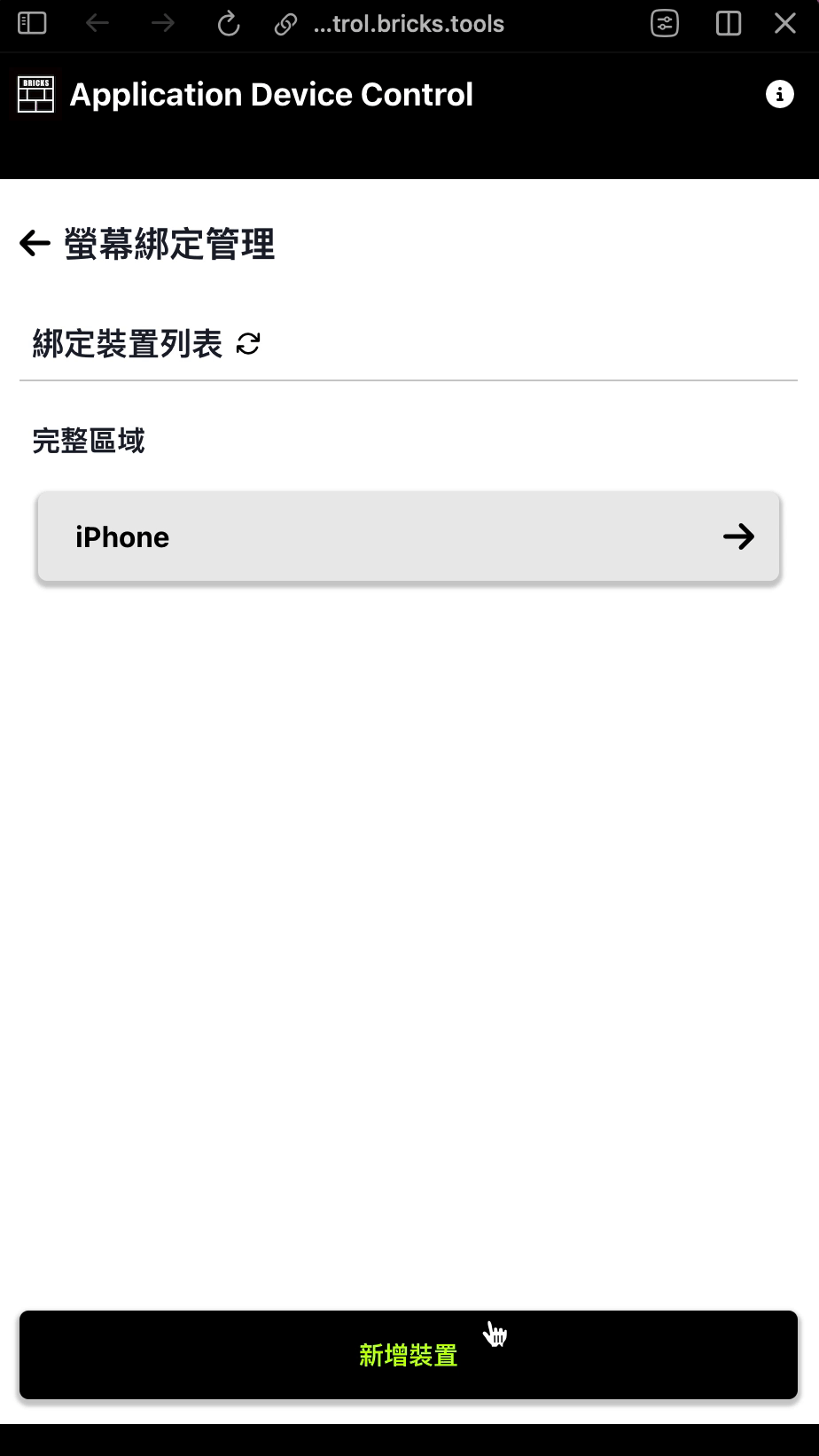Toggle the browser sidebar panel
The width and height of the screenshot is (819, 1456).
32,23
